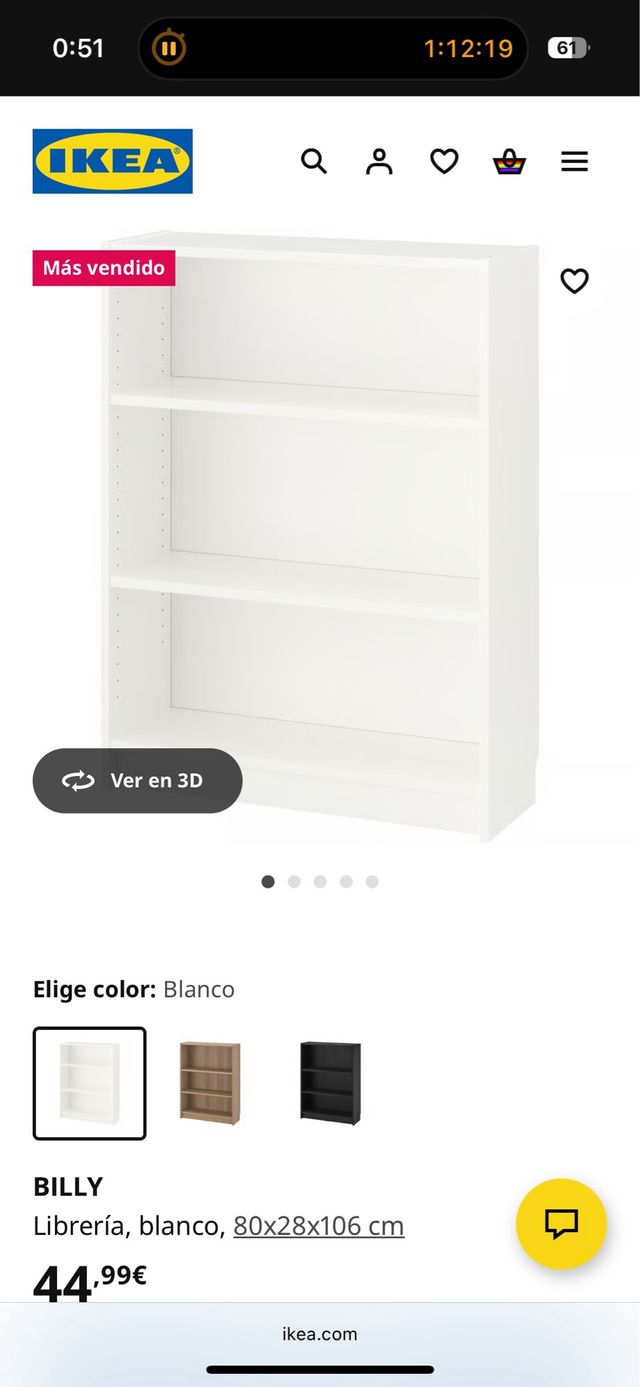Screen dimensions: 640x1387
Task: Tap Ver en 3D button
Action: (x=138, y=780)
